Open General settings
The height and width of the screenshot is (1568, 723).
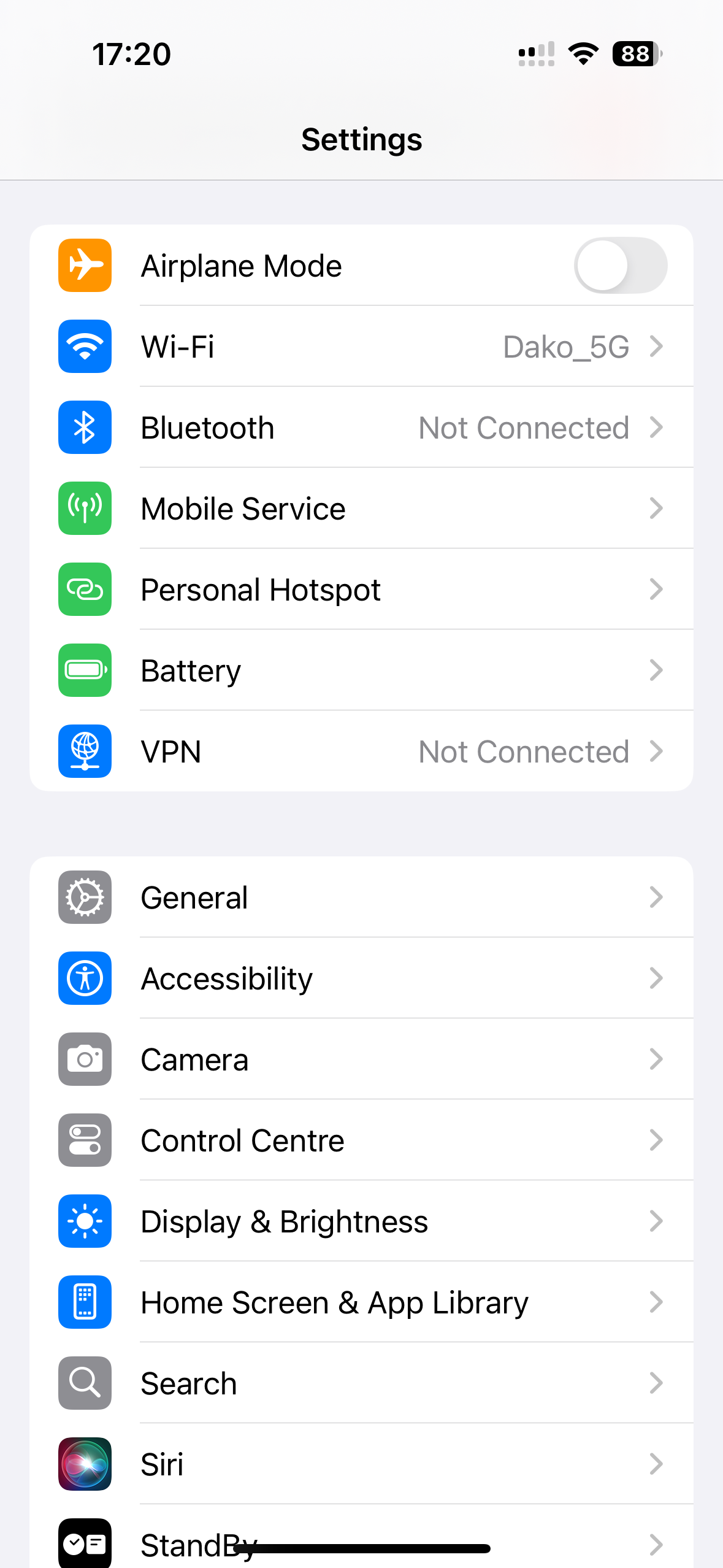pyautogui.click(x=361, y=897)
